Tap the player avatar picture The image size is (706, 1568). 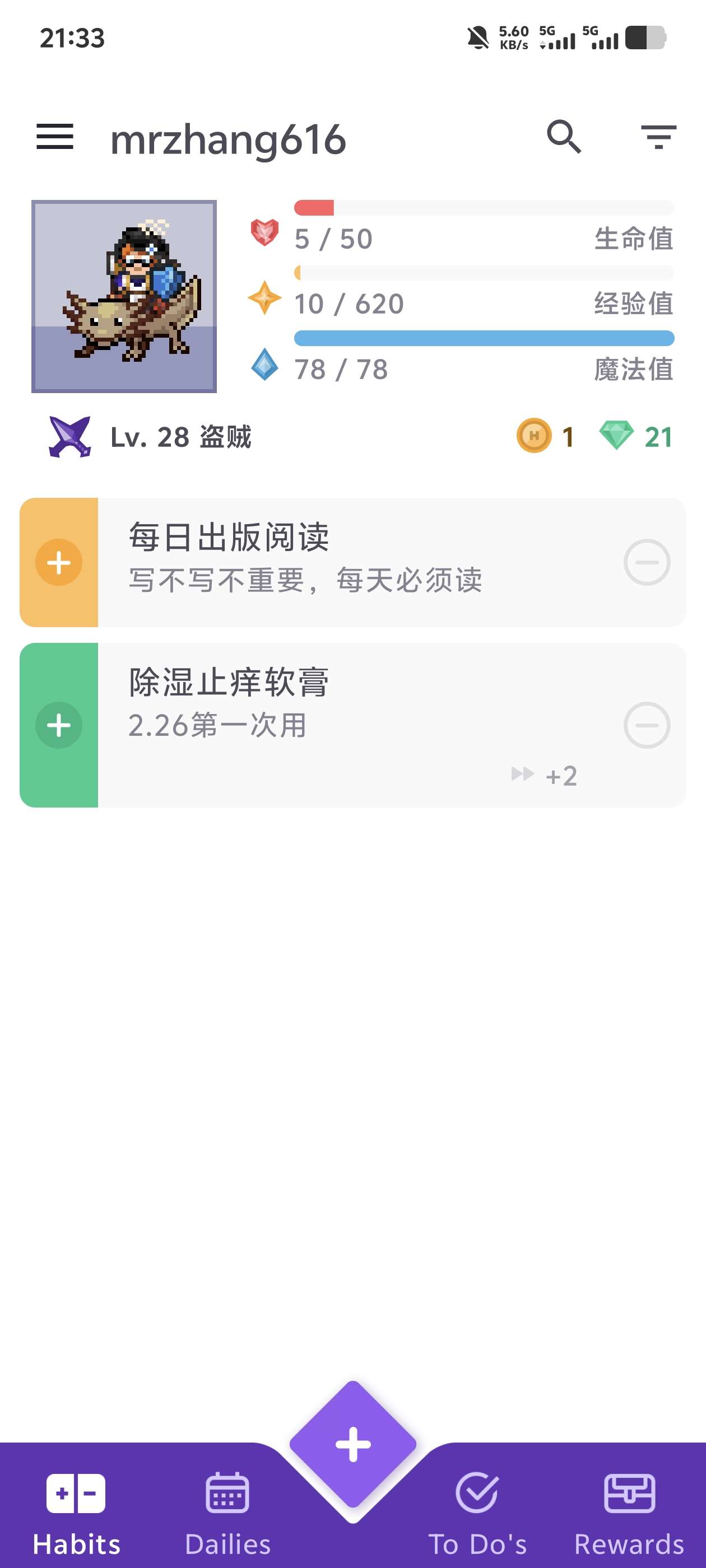[124, 295]
